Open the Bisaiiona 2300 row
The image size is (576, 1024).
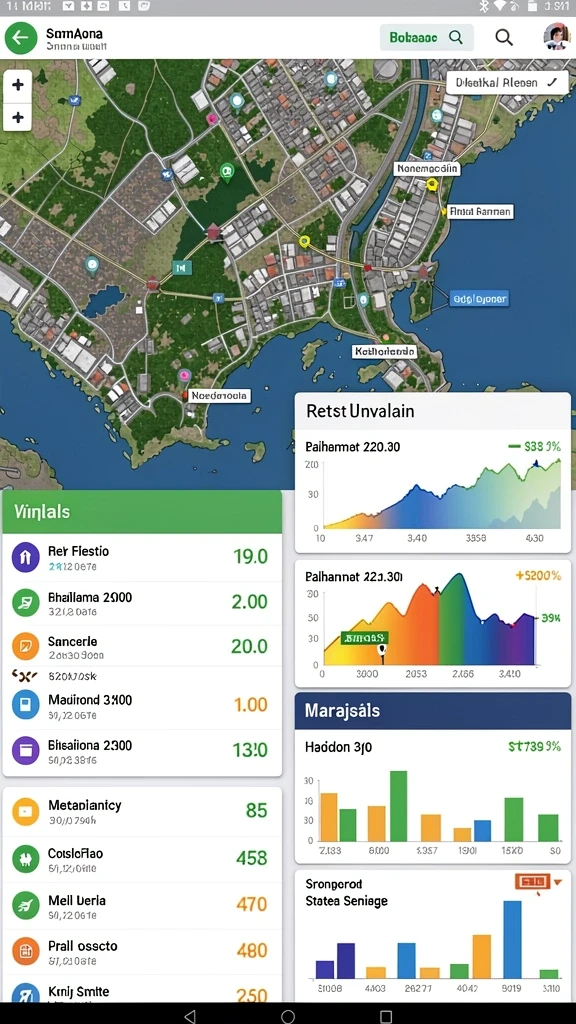[142, 750]
